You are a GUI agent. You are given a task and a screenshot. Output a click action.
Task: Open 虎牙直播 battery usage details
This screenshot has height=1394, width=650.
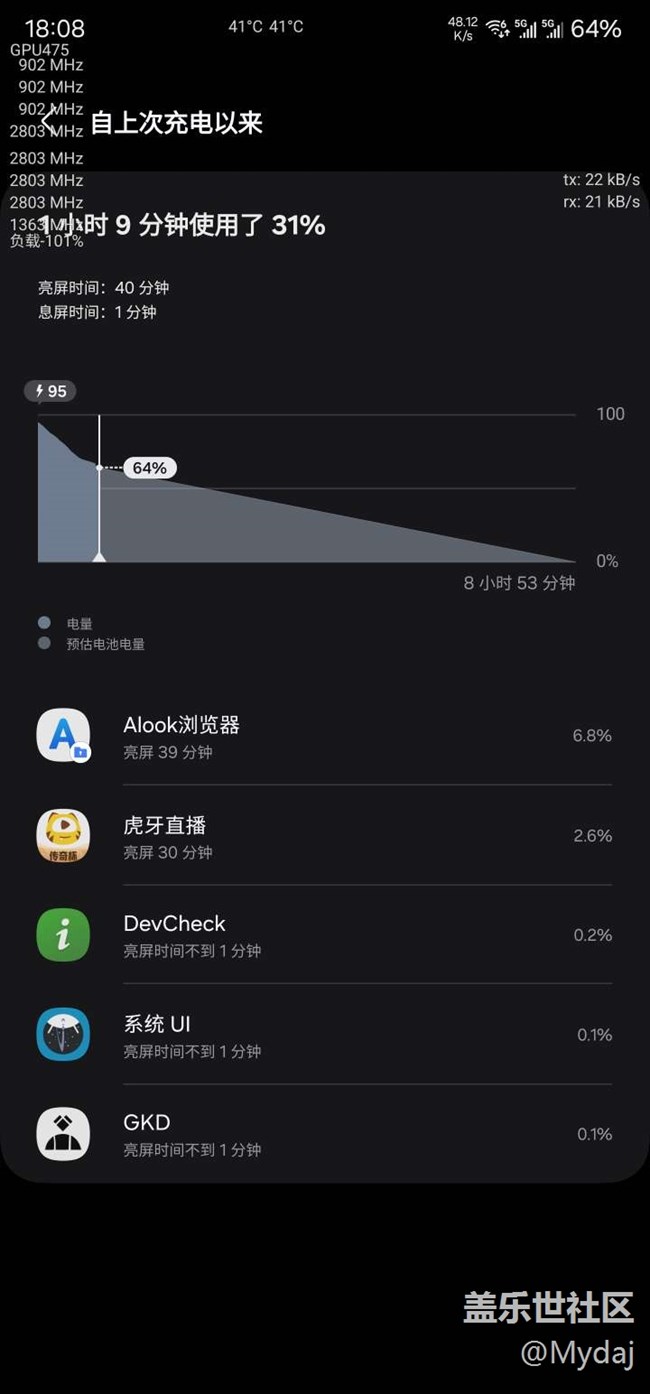[325, 836]
